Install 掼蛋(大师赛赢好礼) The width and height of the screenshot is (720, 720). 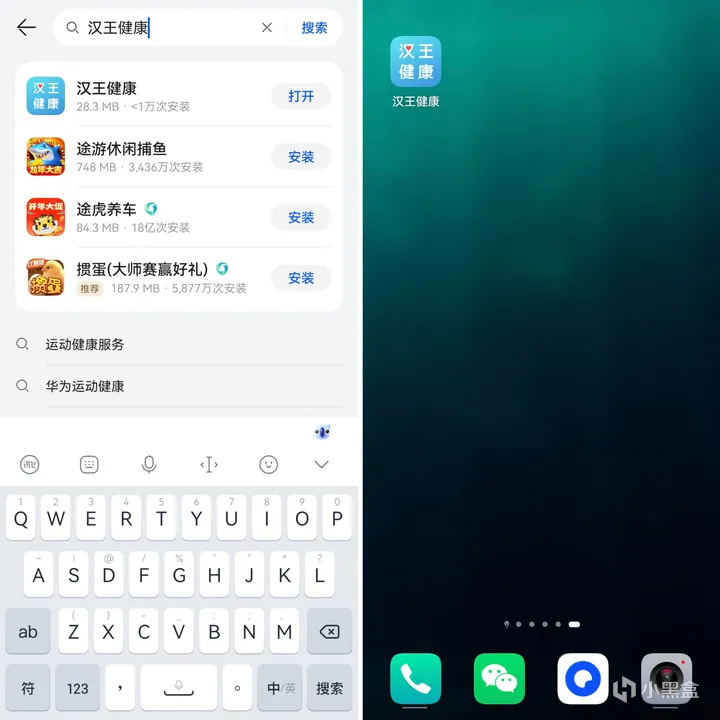(301, 278)
